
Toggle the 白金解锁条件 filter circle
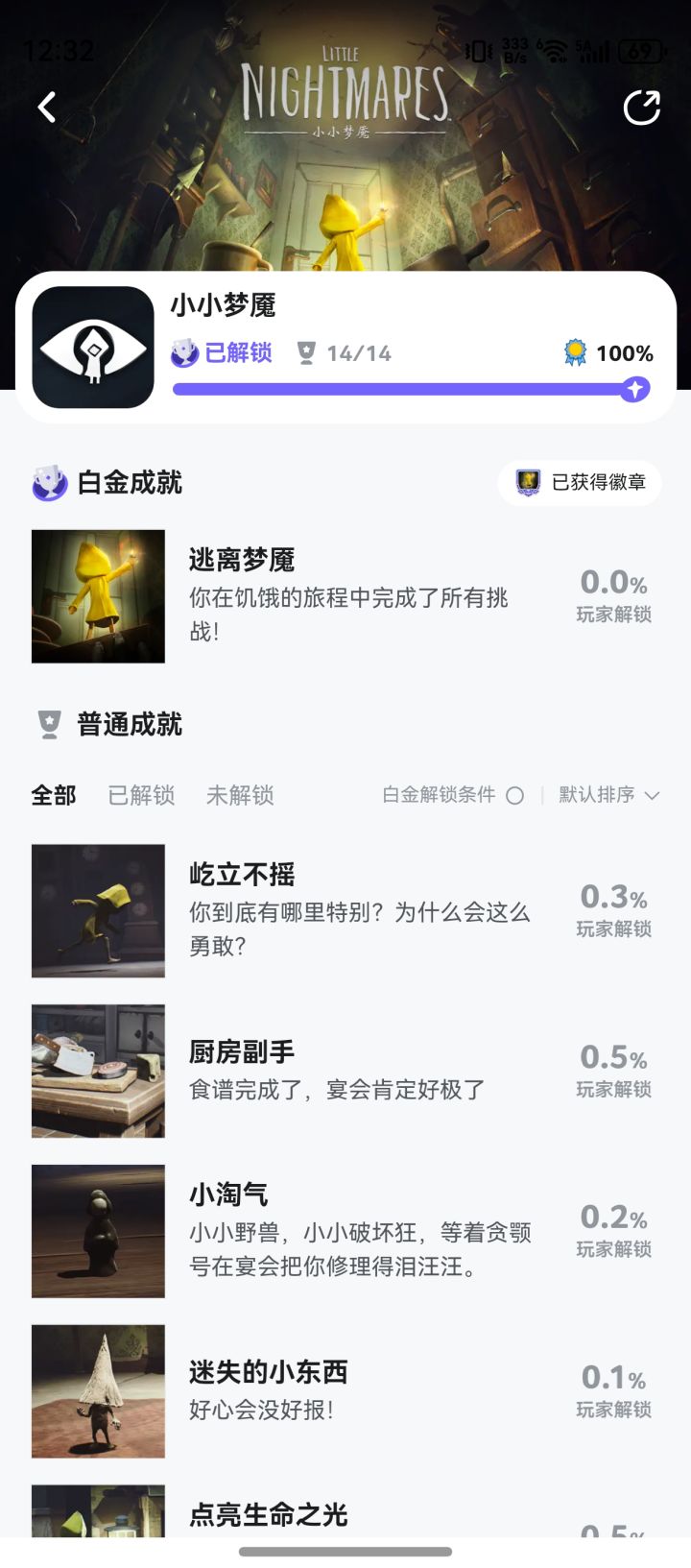[514, 795]
